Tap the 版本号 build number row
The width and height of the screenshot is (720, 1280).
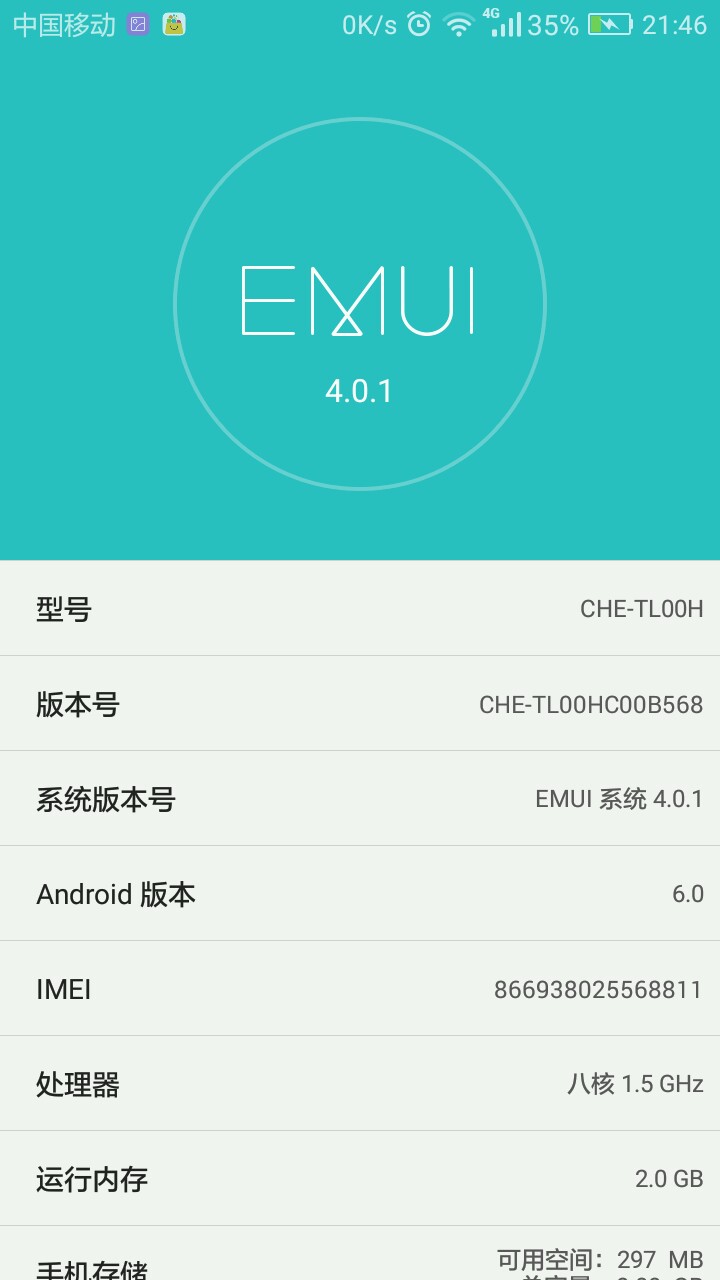(x=360, y=704)
